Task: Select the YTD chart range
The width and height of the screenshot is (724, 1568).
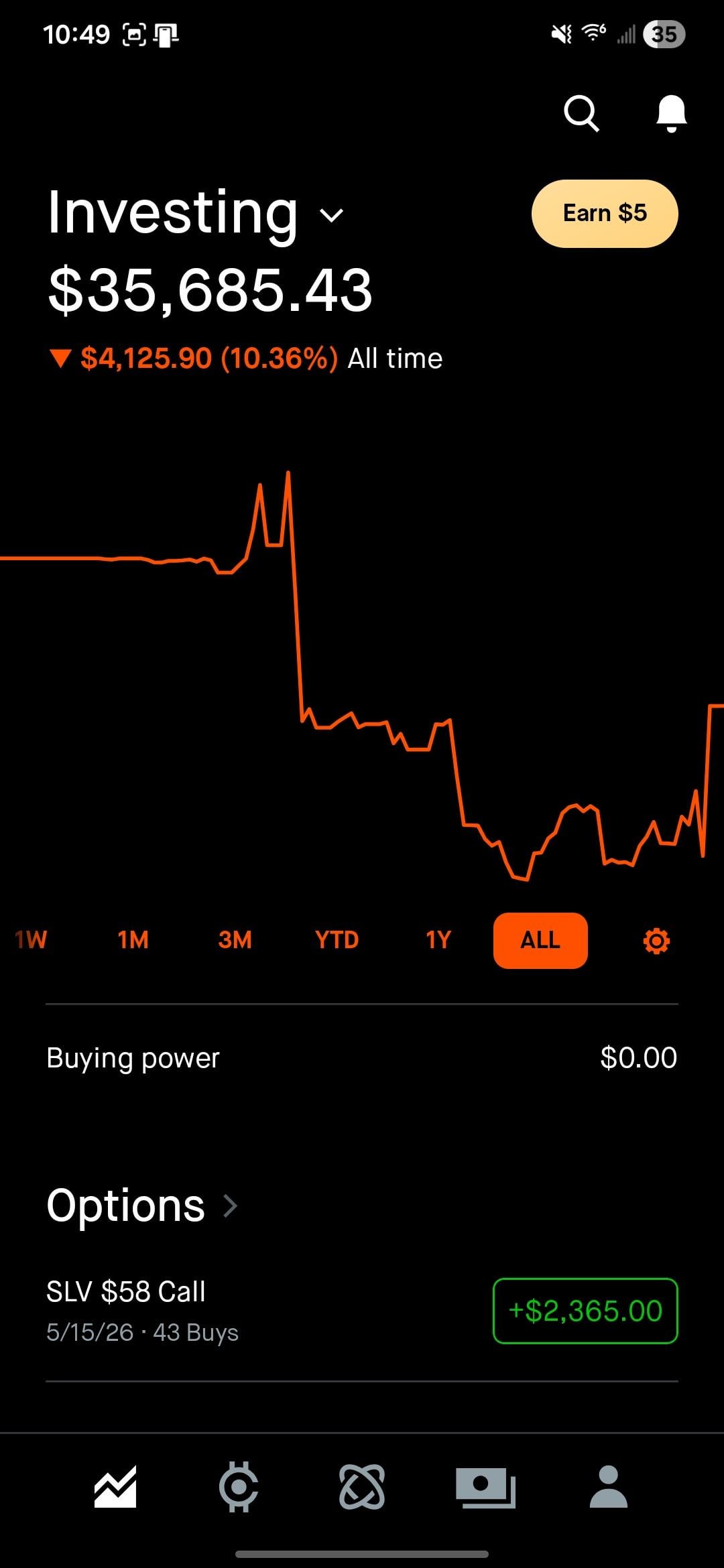Action: pyautogui.click(x=337, y=940)
